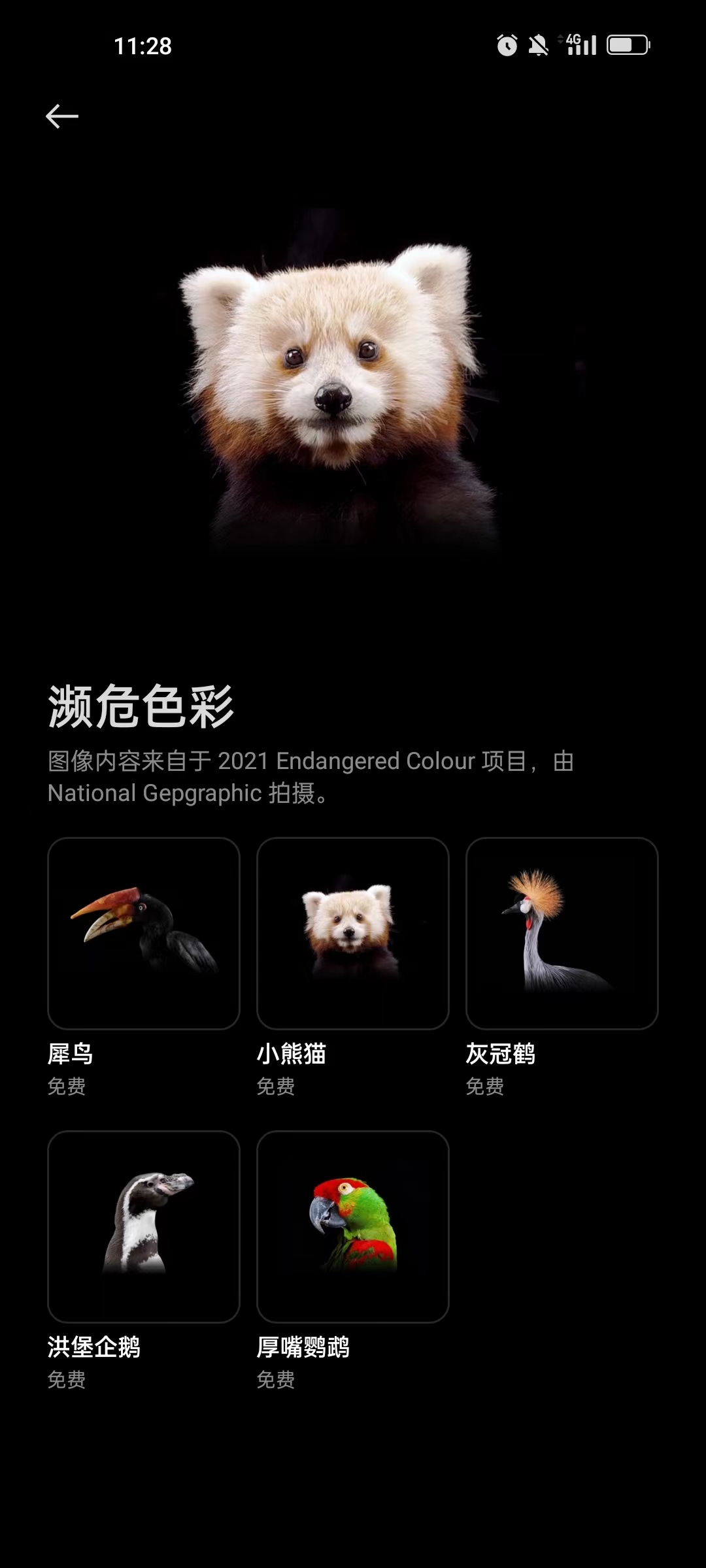Tap the 免费 label under 小熊猫
706x1568 pixels.
[x=275, y=1086]
